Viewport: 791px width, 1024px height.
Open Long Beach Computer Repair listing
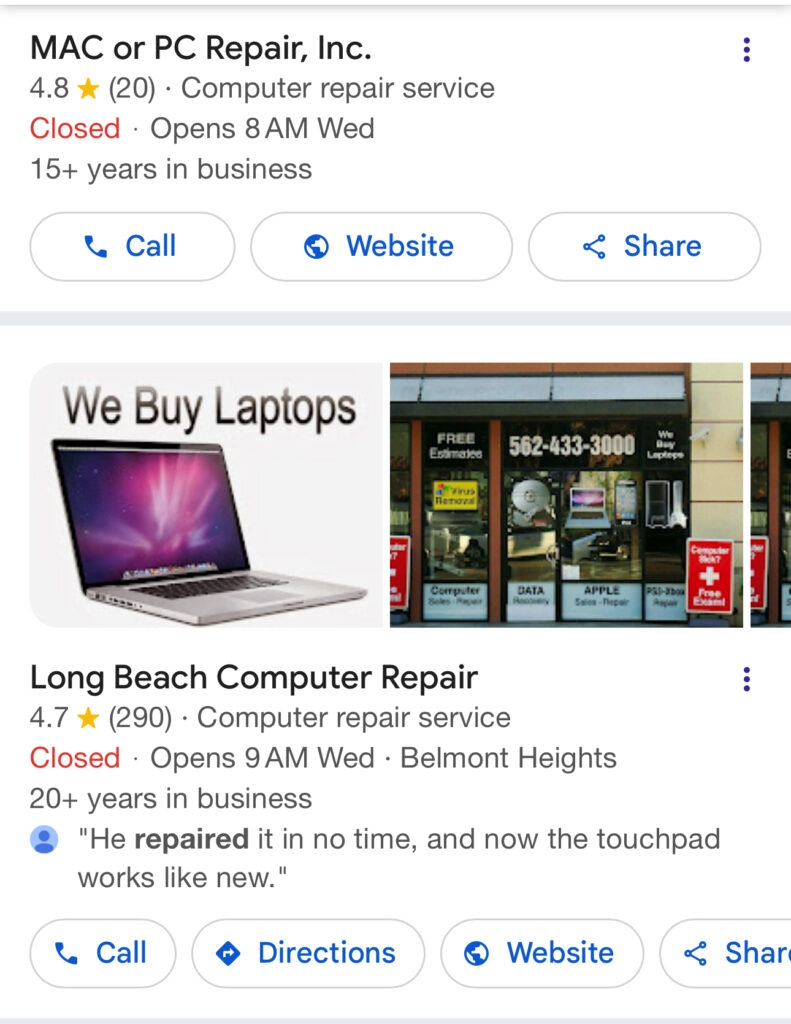click(254, 678)
